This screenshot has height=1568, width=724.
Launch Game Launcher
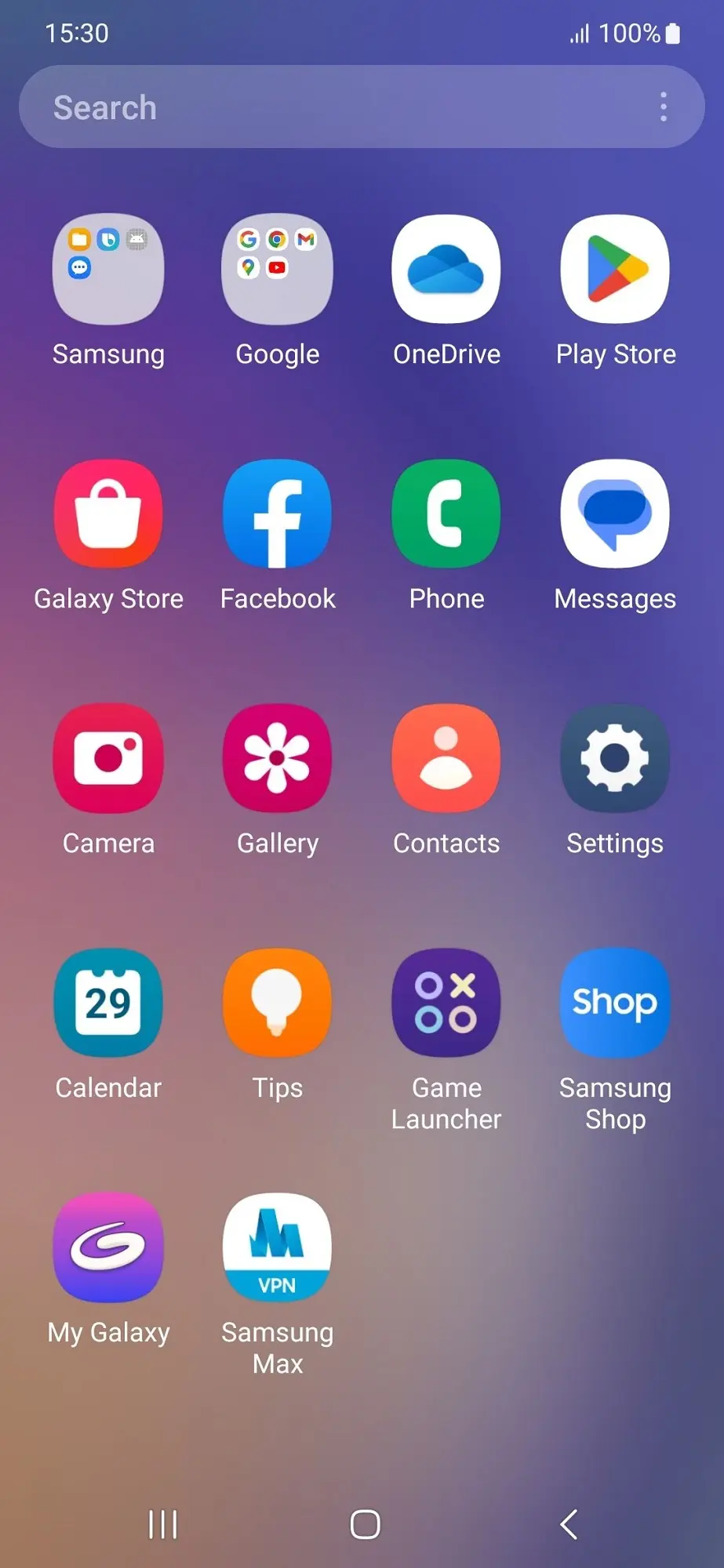(x=446, y=1003)
